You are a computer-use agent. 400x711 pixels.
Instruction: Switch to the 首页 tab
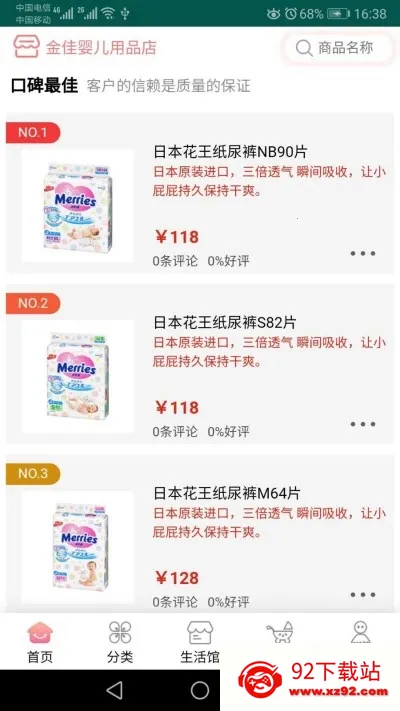point(40,642)
